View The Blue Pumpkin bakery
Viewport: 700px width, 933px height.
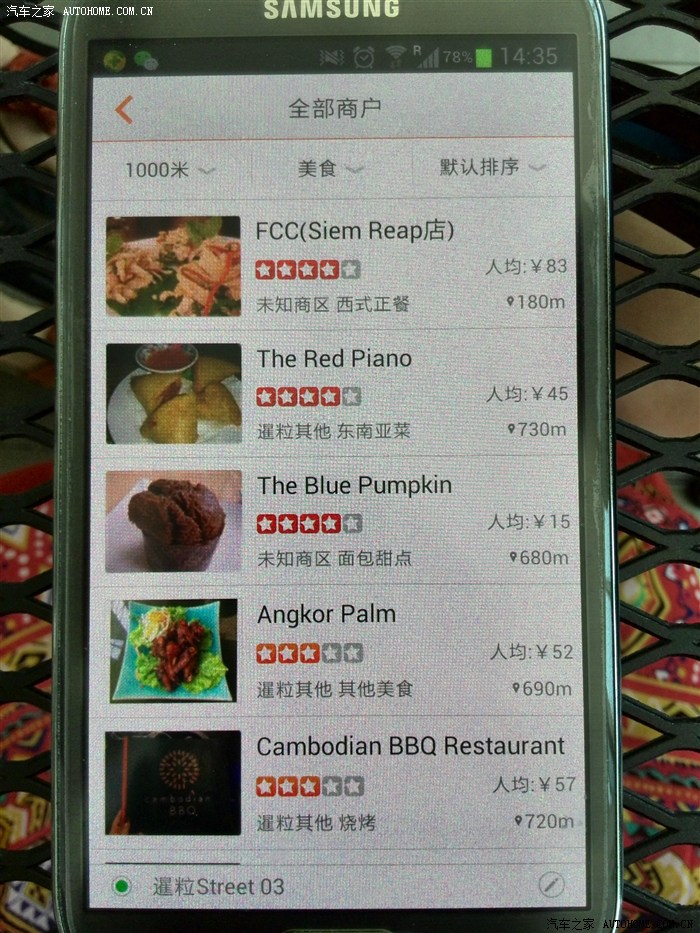(354, 486)
